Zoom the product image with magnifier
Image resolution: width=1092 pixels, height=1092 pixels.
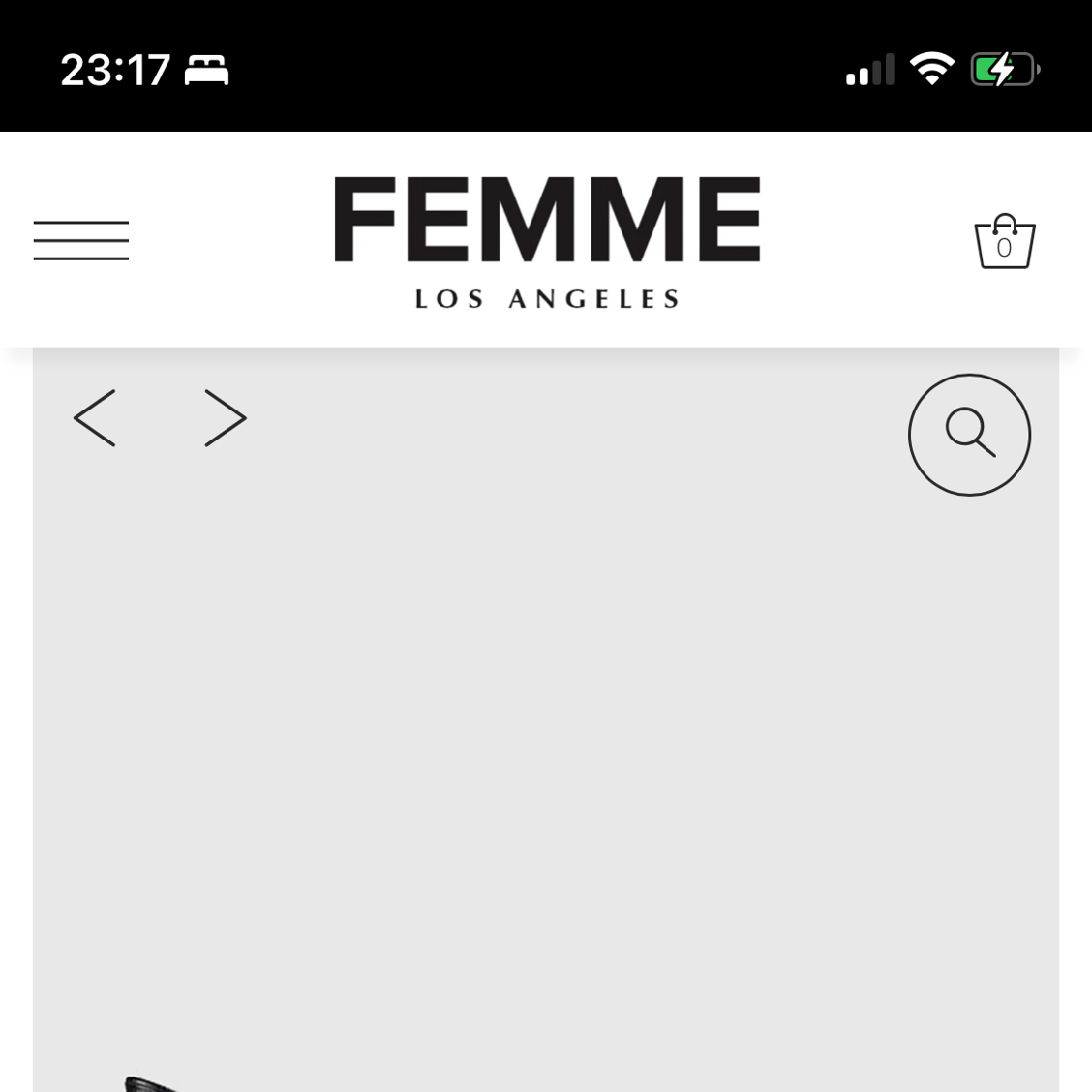click(969, 435)
